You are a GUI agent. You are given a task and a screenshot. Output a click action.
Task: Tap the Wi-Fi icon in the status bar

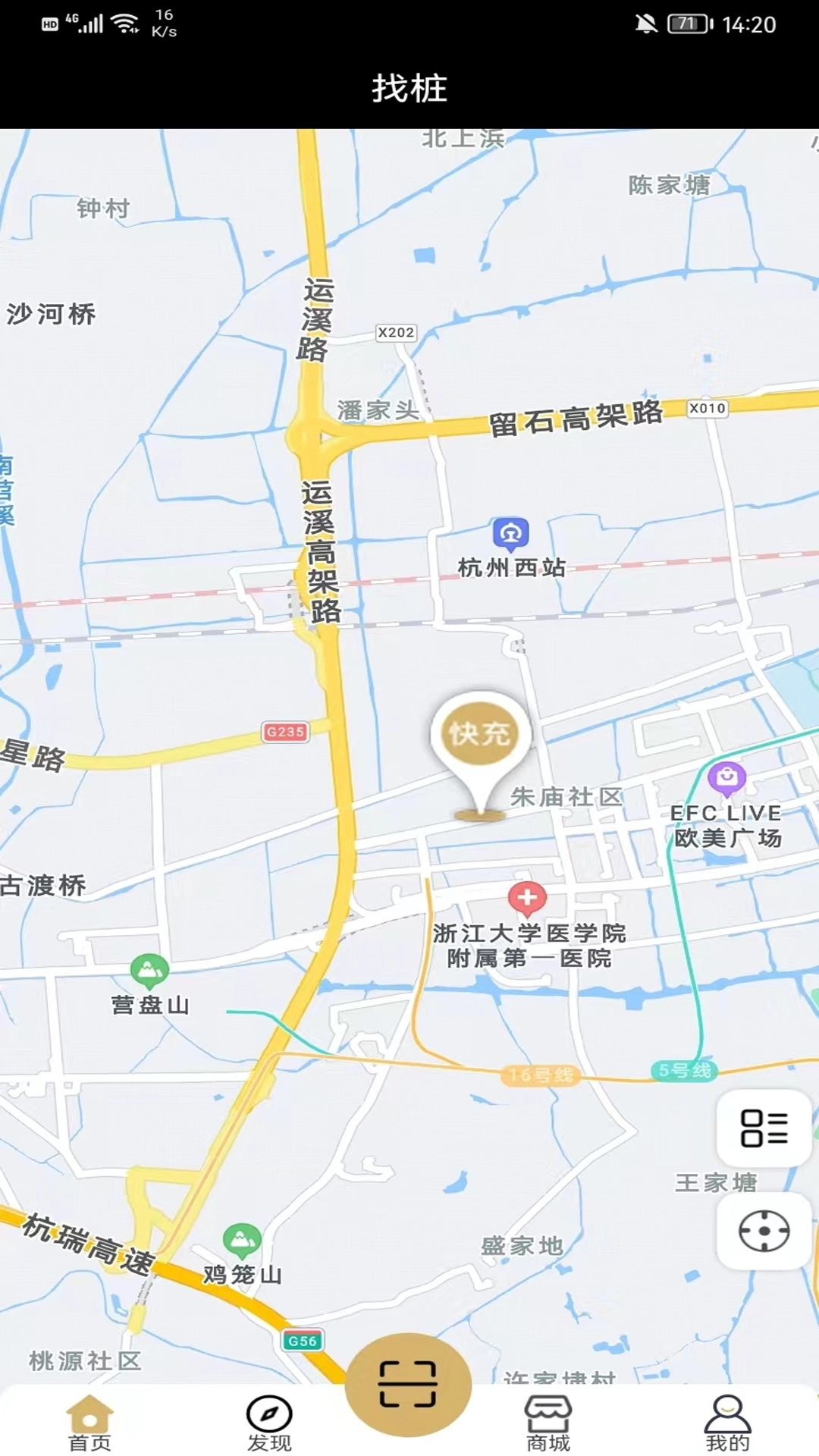(x=126, y=22)
